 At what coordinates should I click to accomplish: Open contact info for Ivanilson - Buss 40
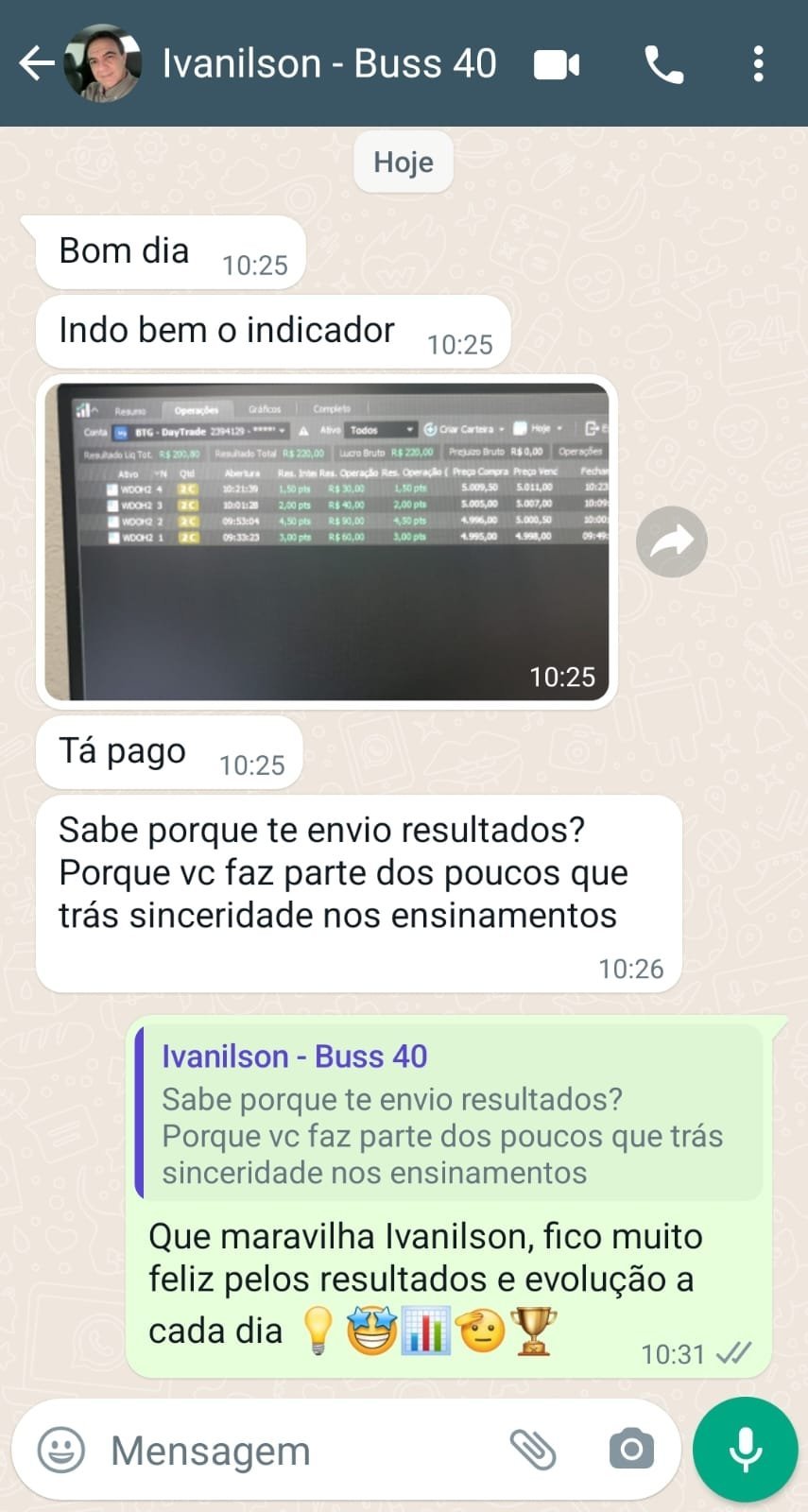point(329,64)
